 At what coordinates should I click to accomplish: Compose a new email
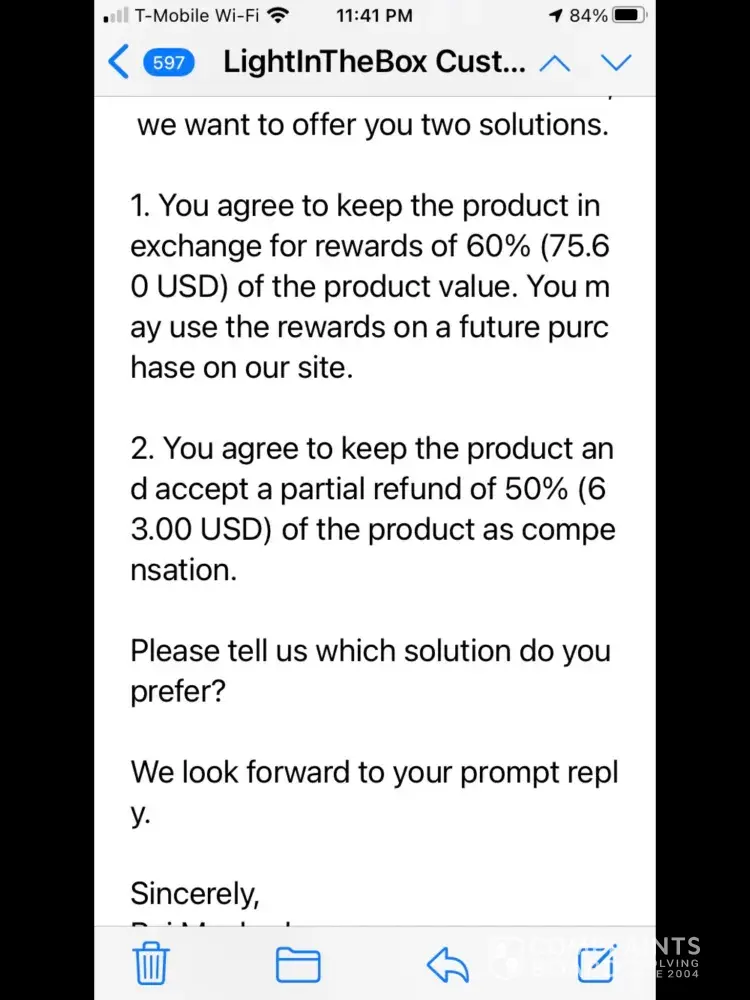(x=596, y=964)
